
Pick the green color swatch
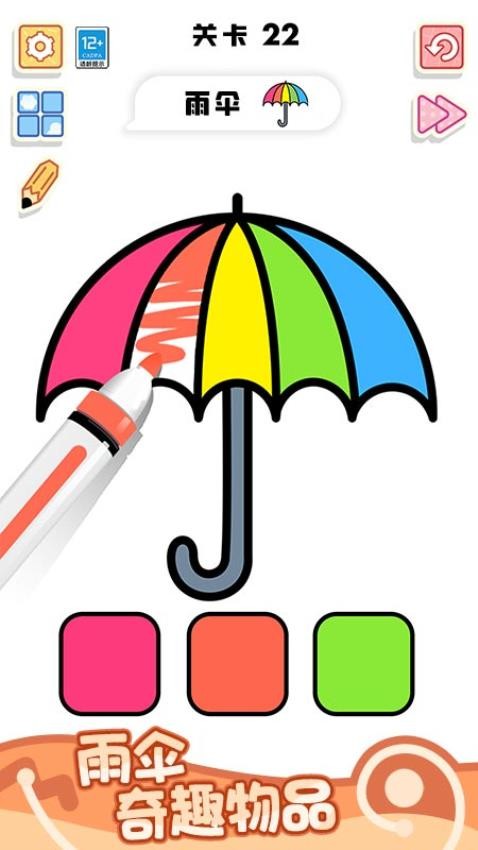tap(364, 664)
